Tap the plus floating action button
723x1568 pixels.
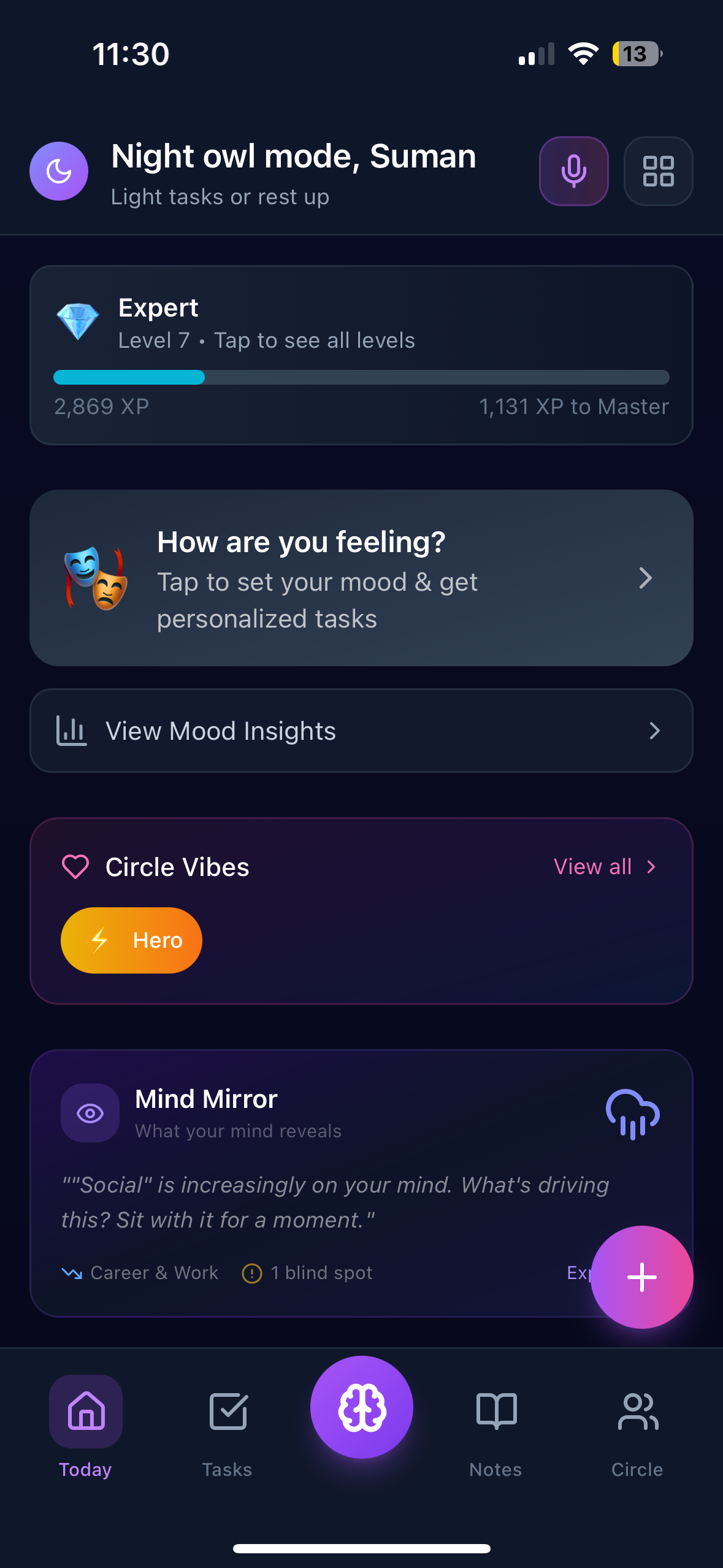pos(642,1277)
